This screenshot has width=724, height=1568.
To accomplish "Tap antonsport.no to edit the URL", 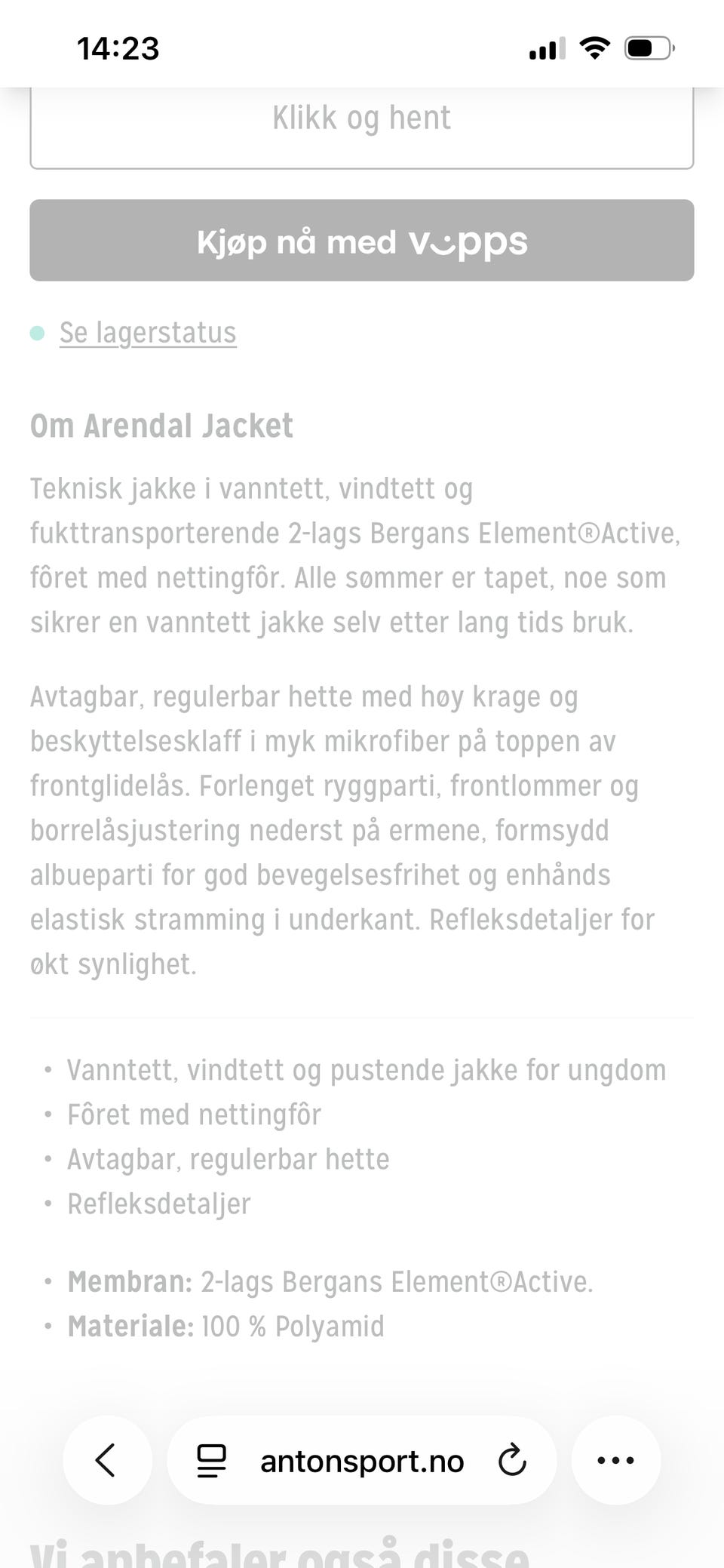I will 362,1459.
